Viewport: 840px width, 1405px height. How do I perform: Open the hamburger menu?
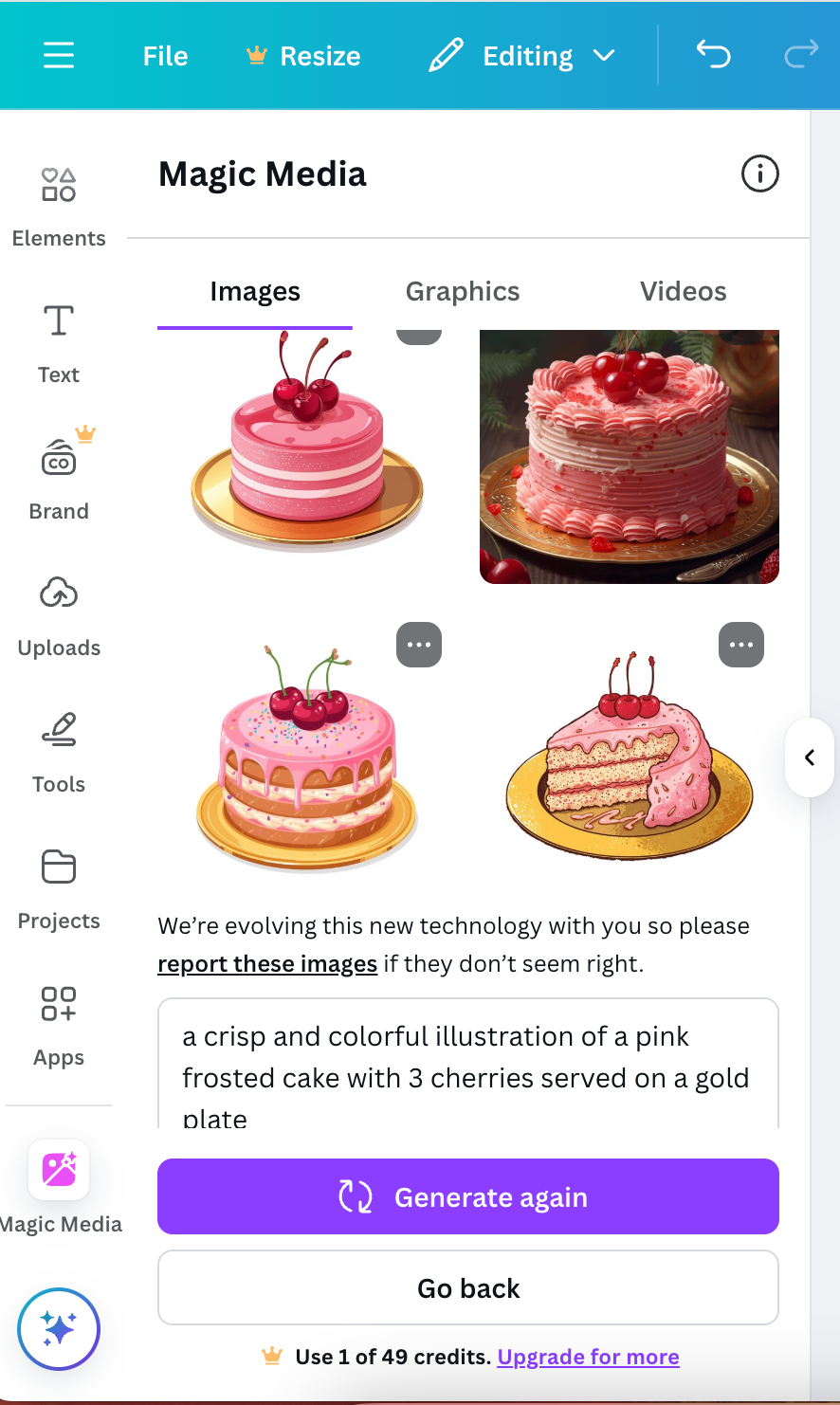[58, 55]
